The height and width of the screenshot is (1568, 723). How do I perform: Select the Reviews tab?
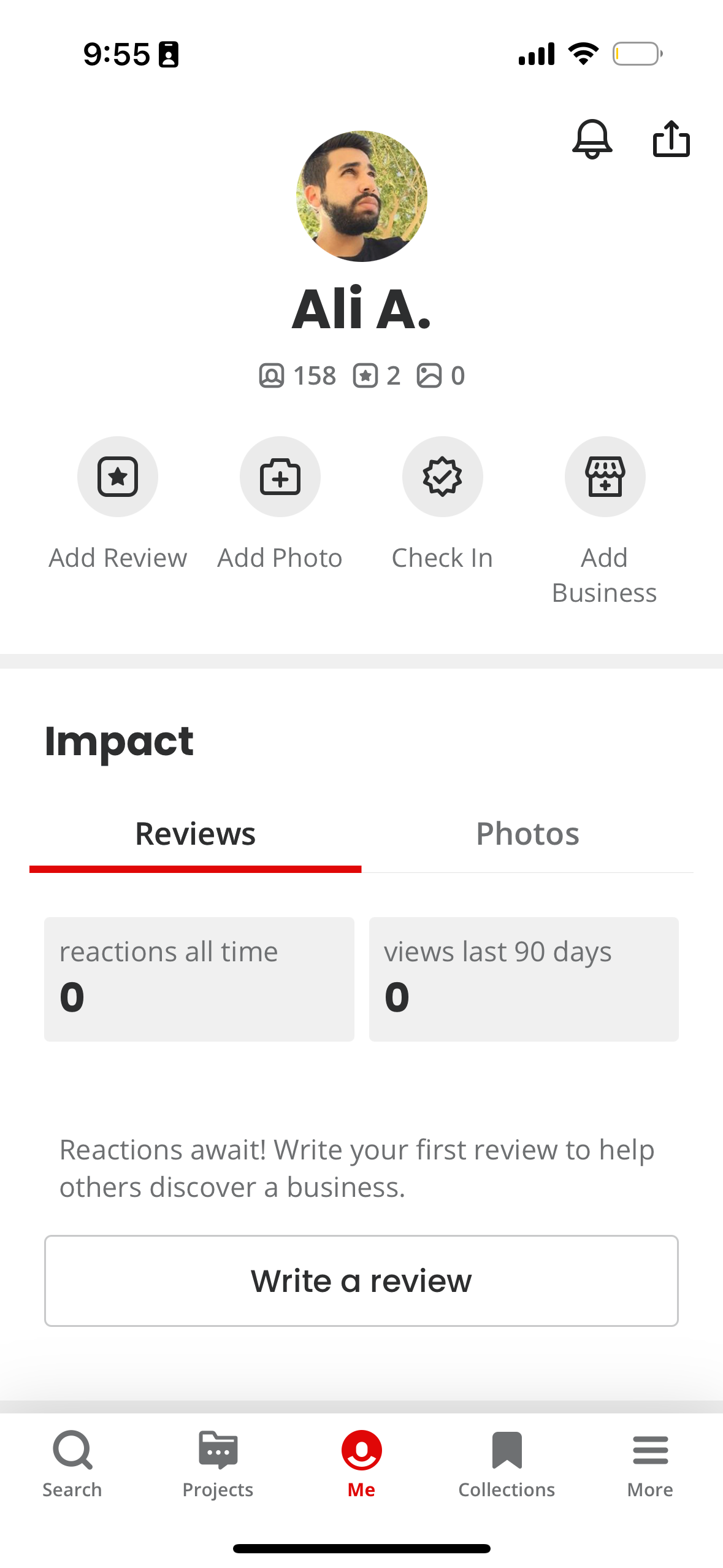[x=196, y=834]
